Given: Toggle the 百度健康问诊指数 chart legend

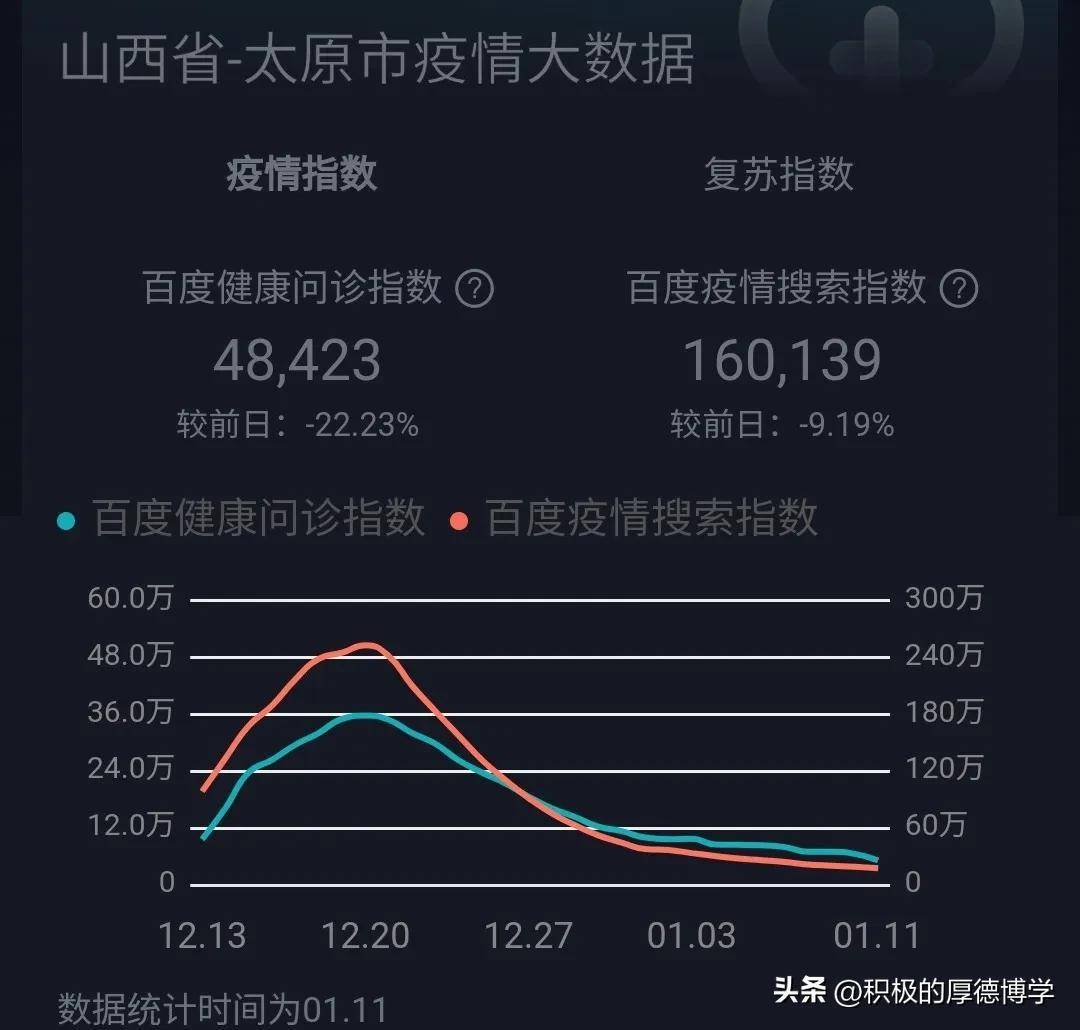Looking at the screenshot, I should tap(241, 519).
